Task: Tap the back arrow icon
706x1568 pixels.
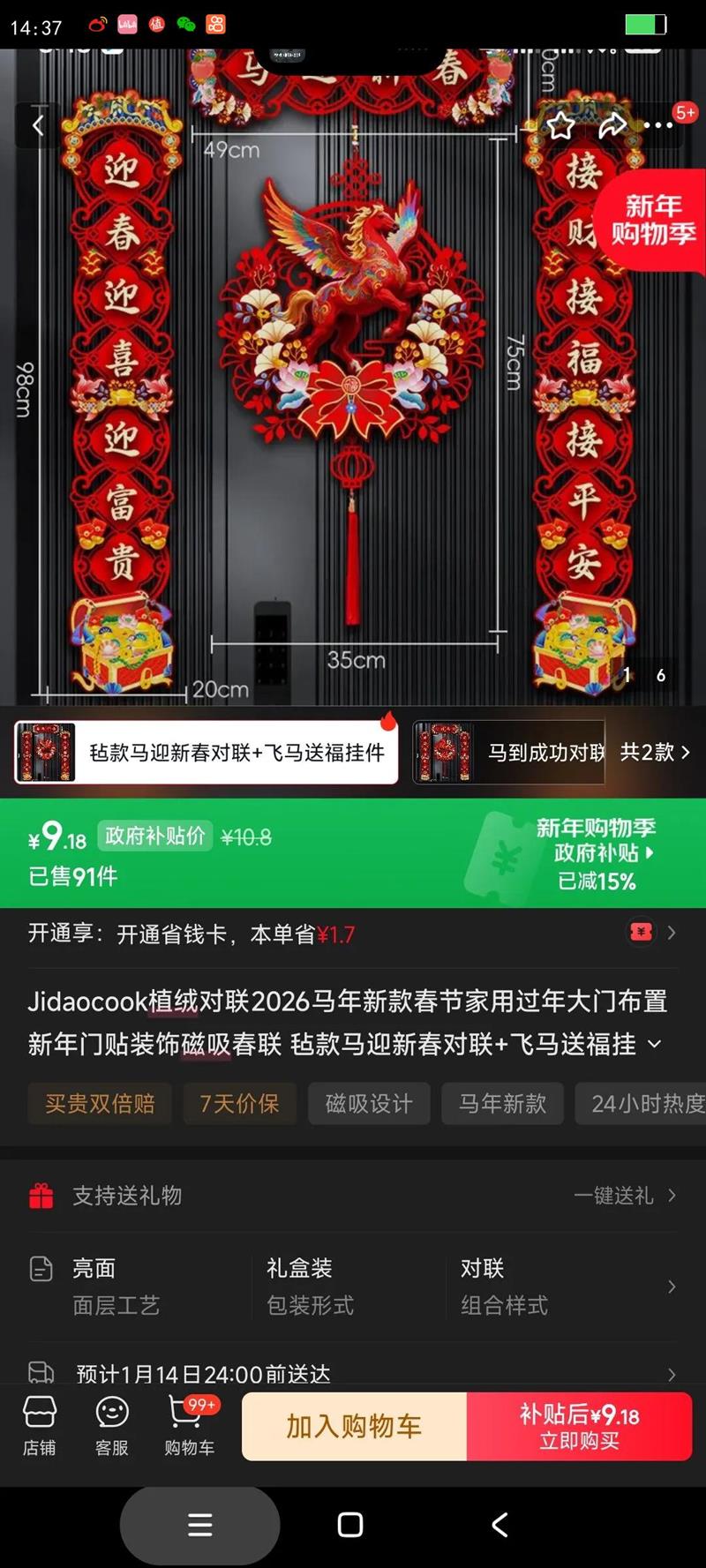Action: 37,126
